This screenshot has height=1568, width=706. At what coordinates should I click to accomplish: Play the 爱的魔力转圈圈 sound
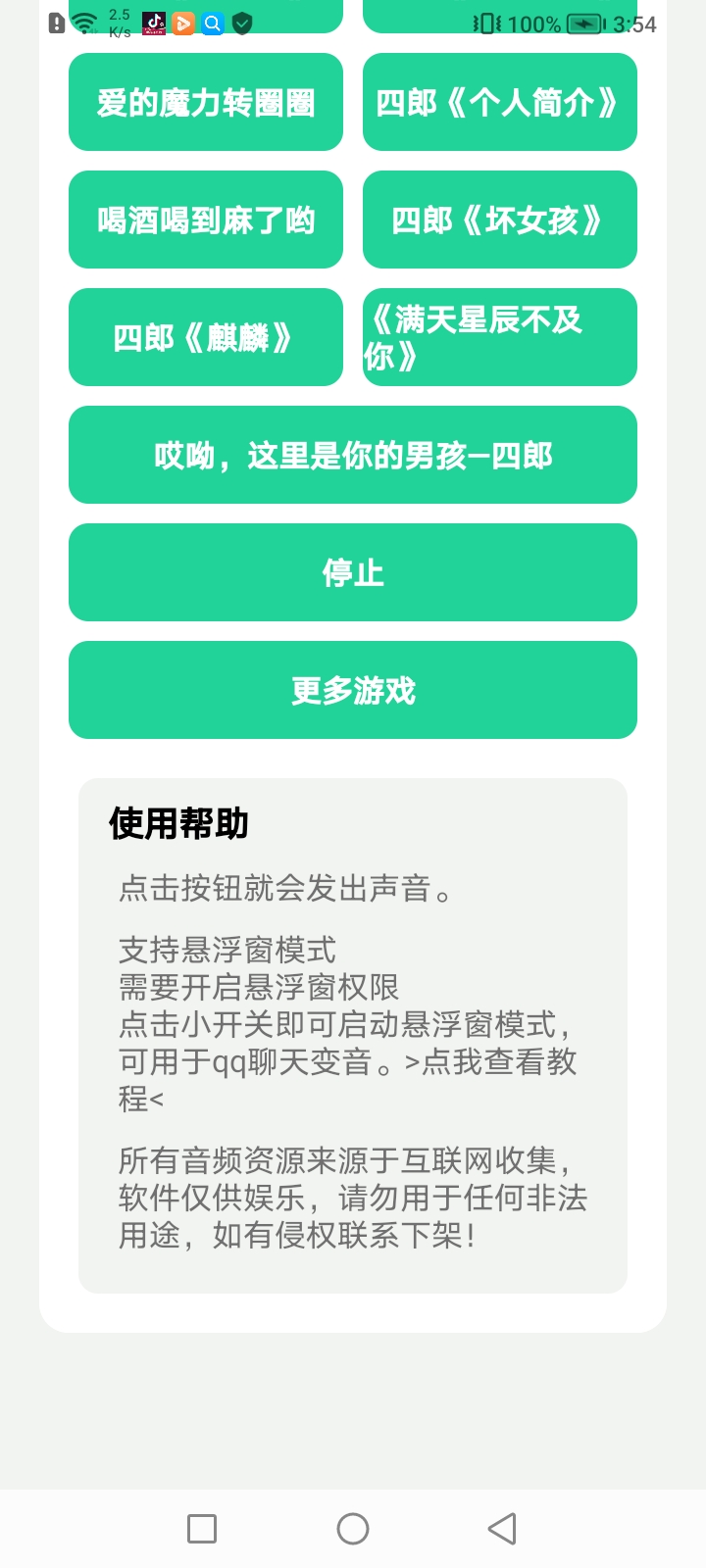pos(205,102)
